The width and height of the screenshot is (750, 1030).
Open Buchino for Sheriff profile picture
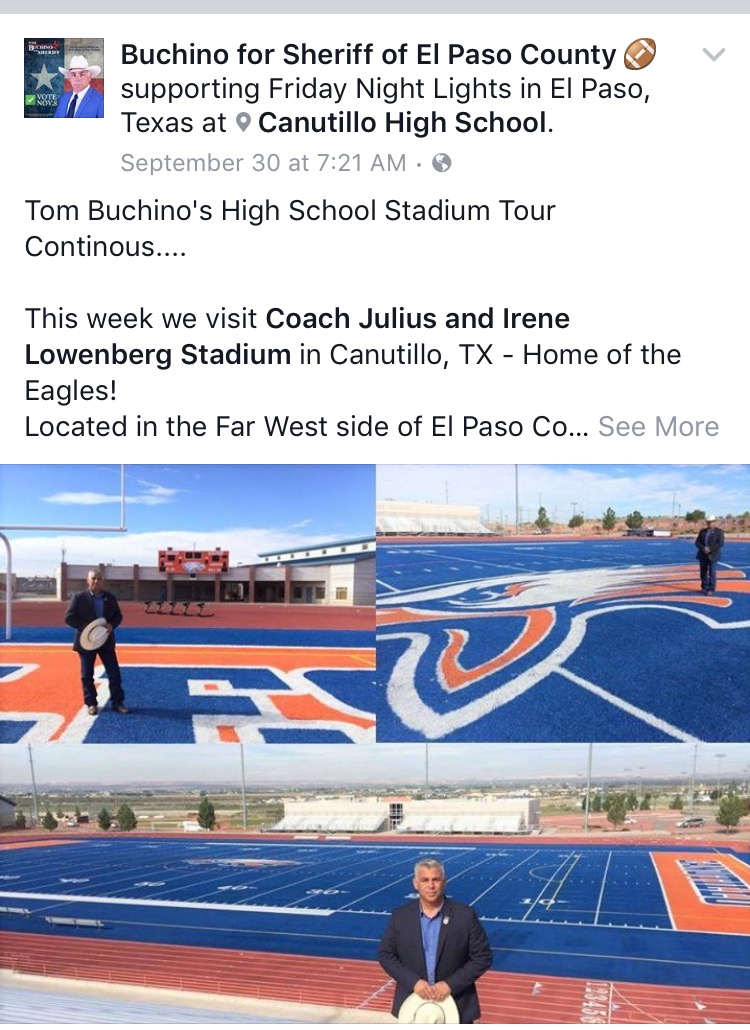(64, 78)
